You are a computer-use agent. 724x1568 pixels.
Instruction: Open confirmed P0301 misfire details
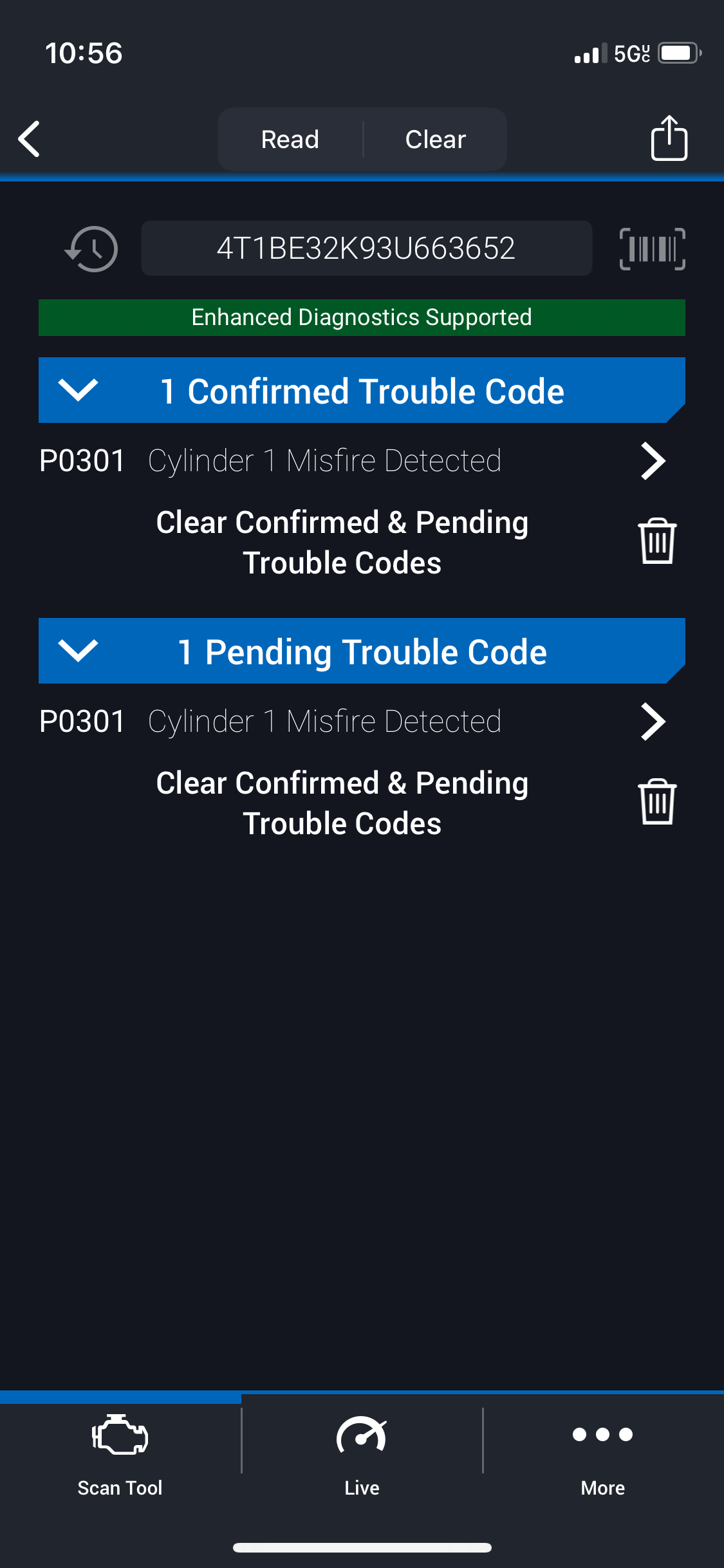[x=652, y=461]
